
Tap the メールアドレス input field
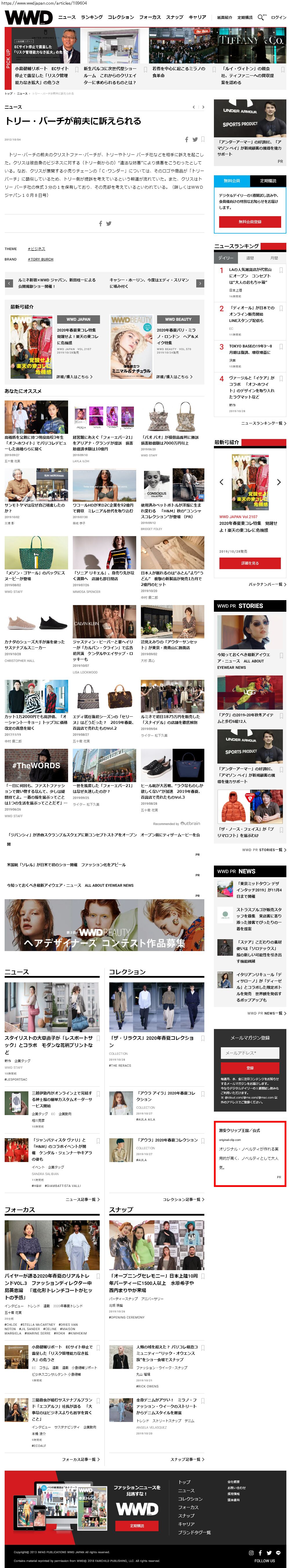[250, 1052]
